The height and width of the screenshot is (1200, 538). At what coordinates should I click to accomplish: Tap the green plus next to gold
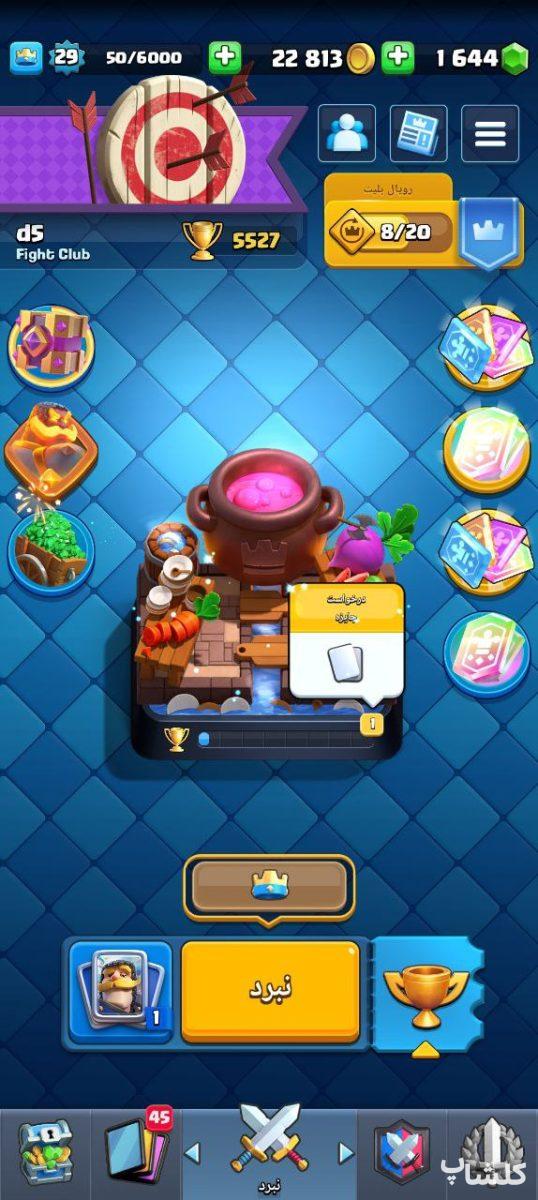398,57
